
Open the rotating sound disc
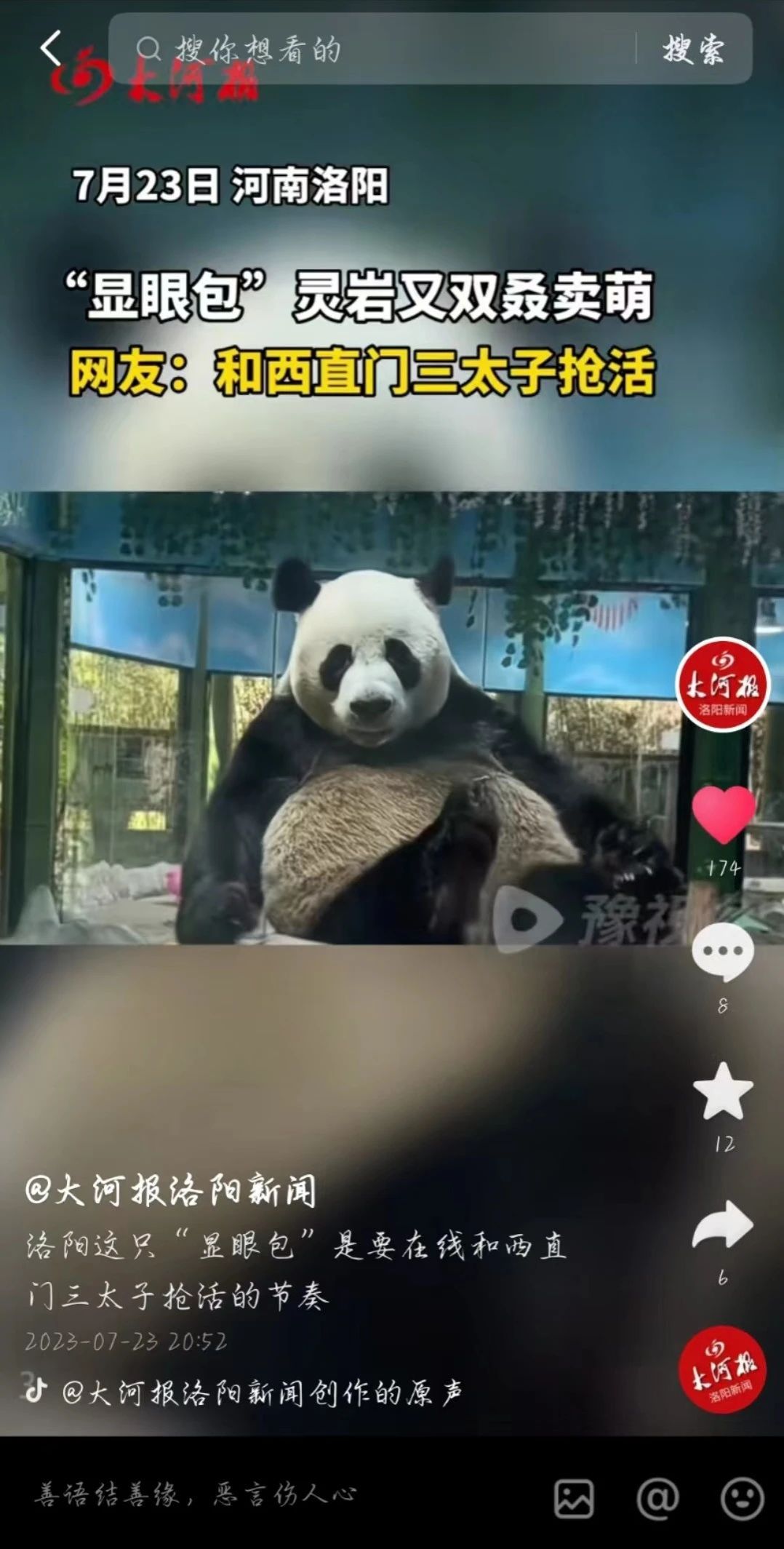point(722,1369)
